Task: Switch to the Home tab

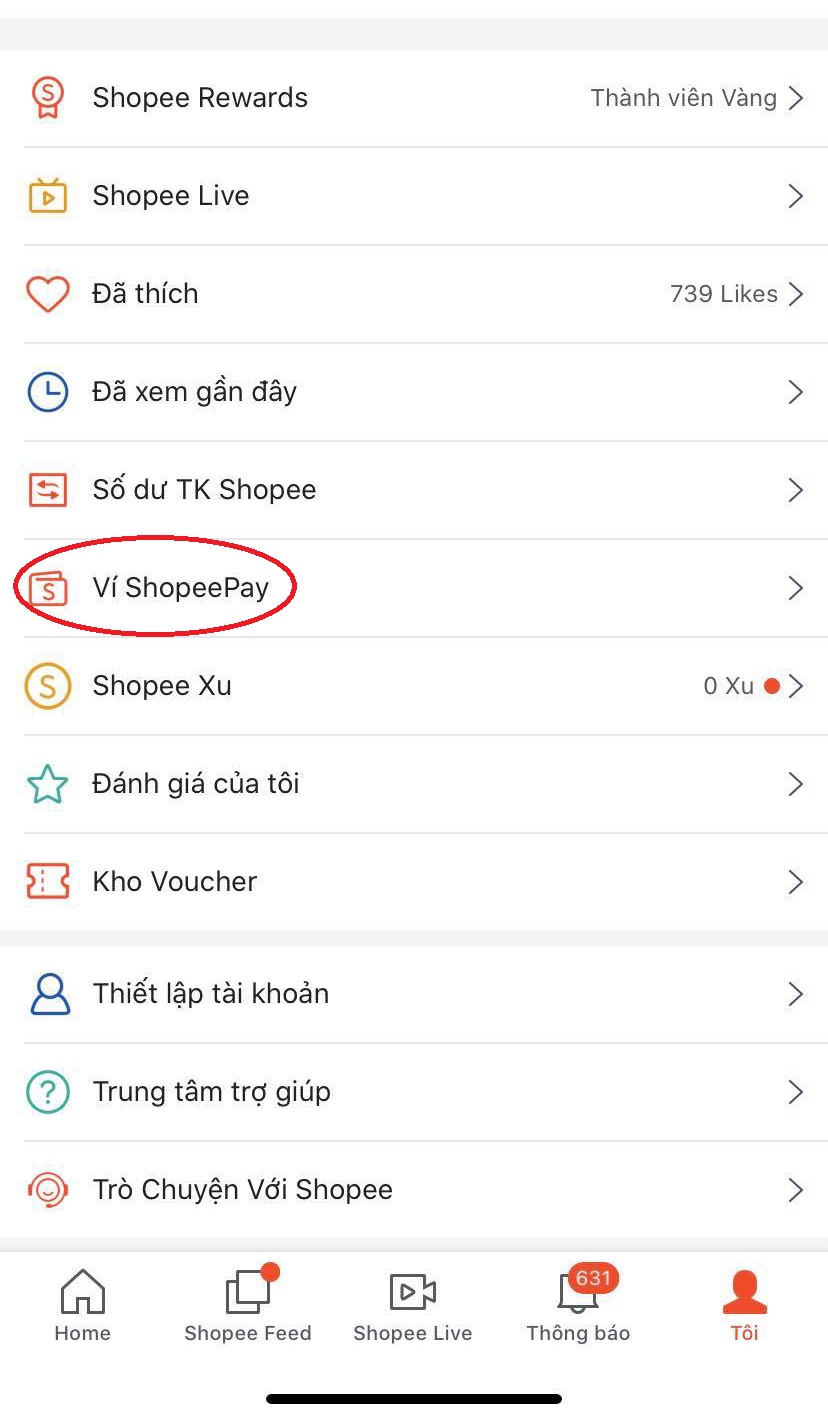Action: click(82, 1305)
